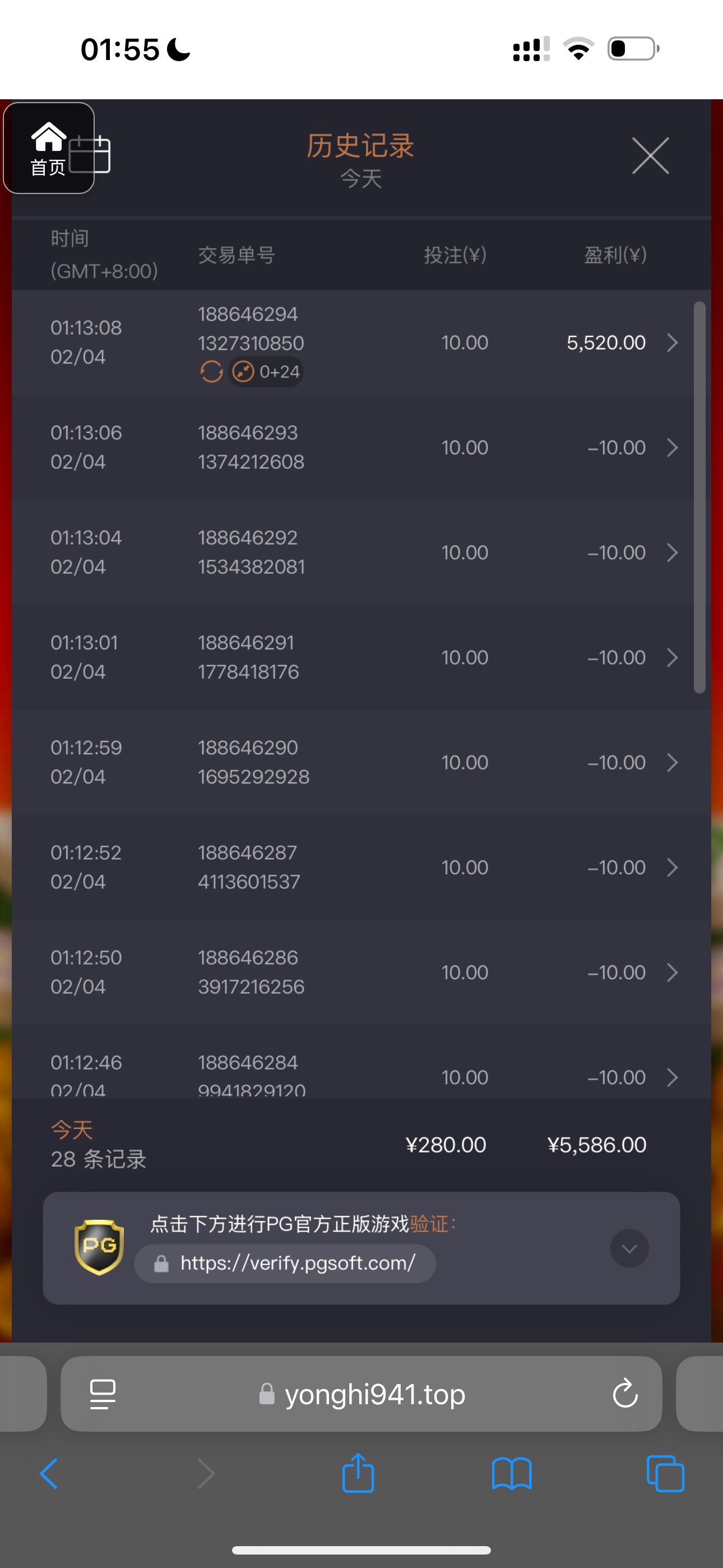Image resolution: width=723 pixels, height=1568 pixels.
Task: Open record 188646294 with 5,520.00 profit
Action: tap(353, 342)
